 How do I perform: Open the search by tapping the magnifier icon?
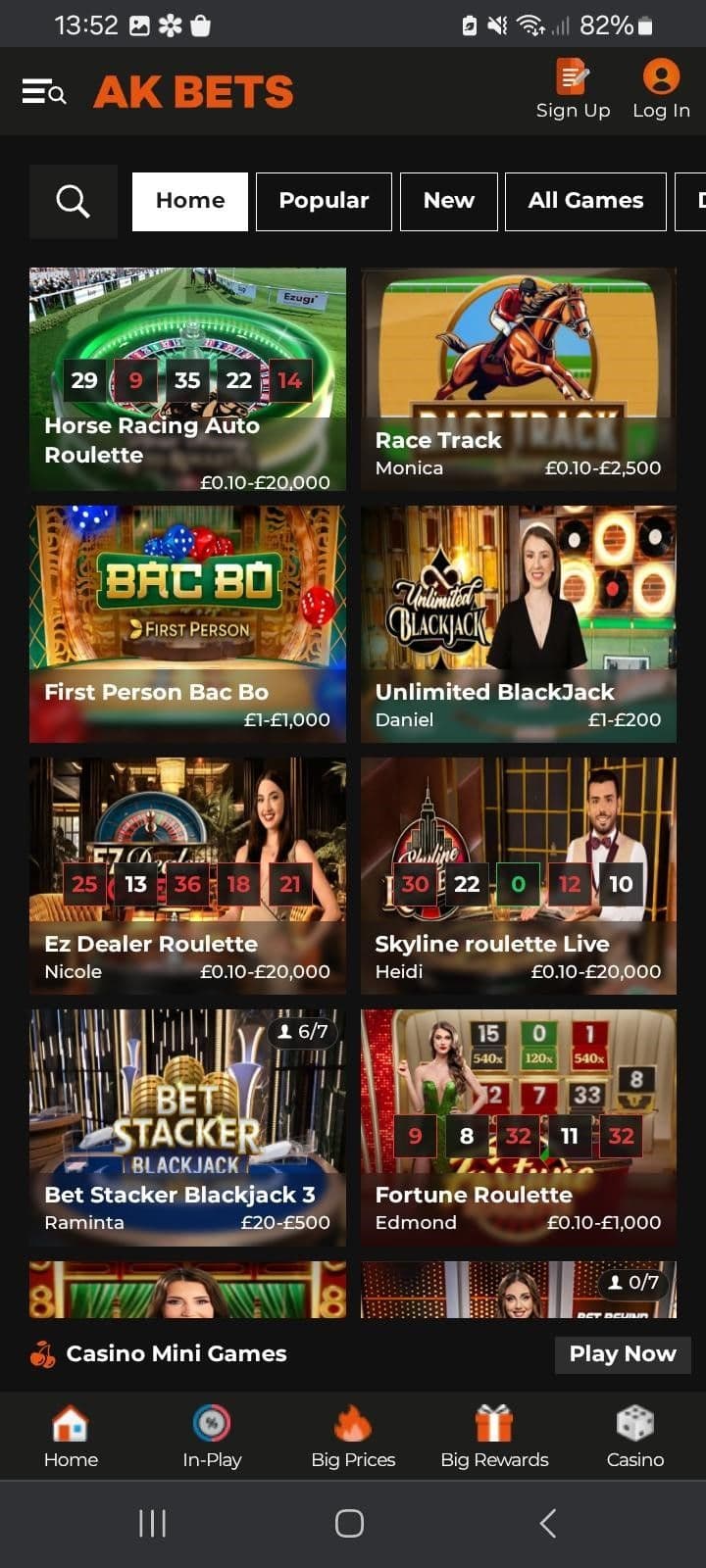coord(73,201)
